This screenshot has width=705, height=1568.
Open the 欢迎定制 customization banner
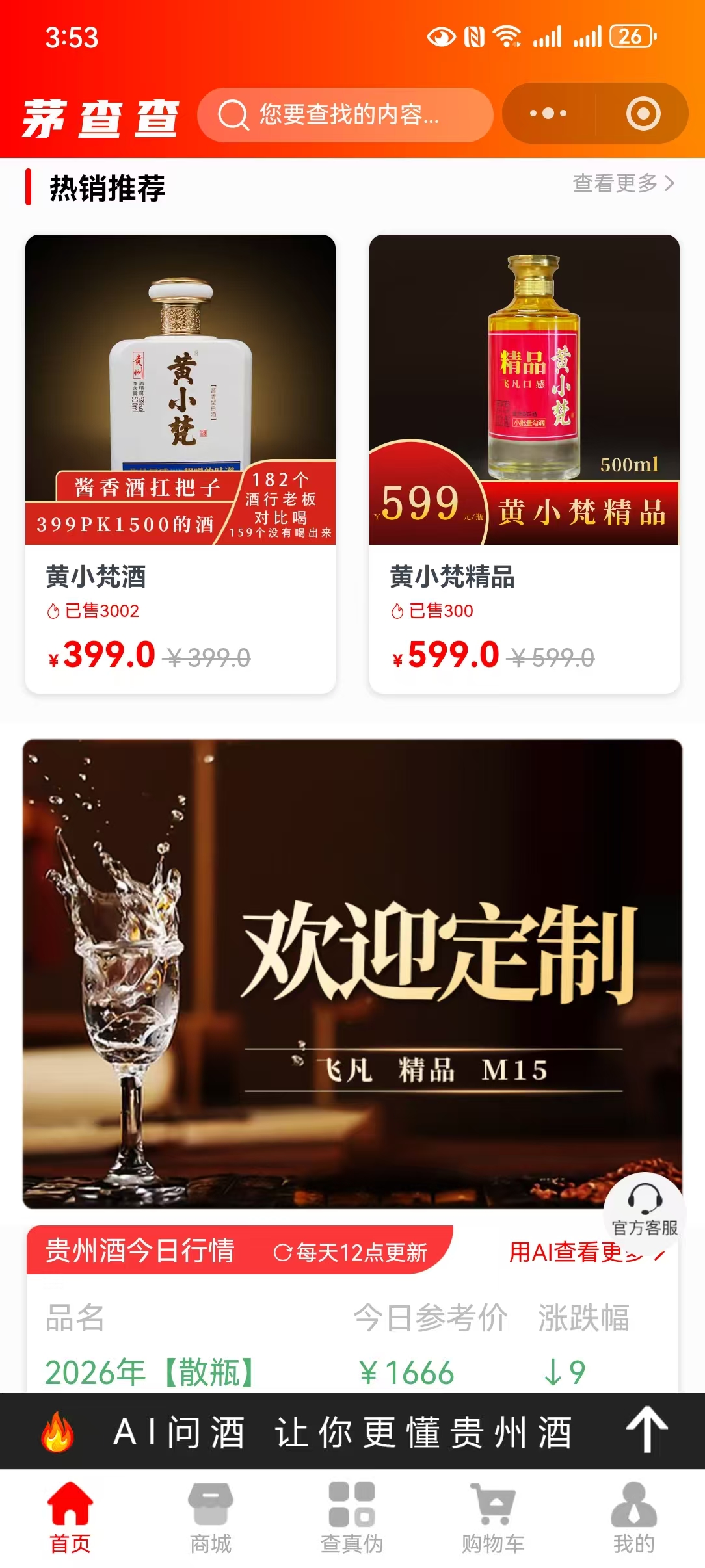coord(352,973)
